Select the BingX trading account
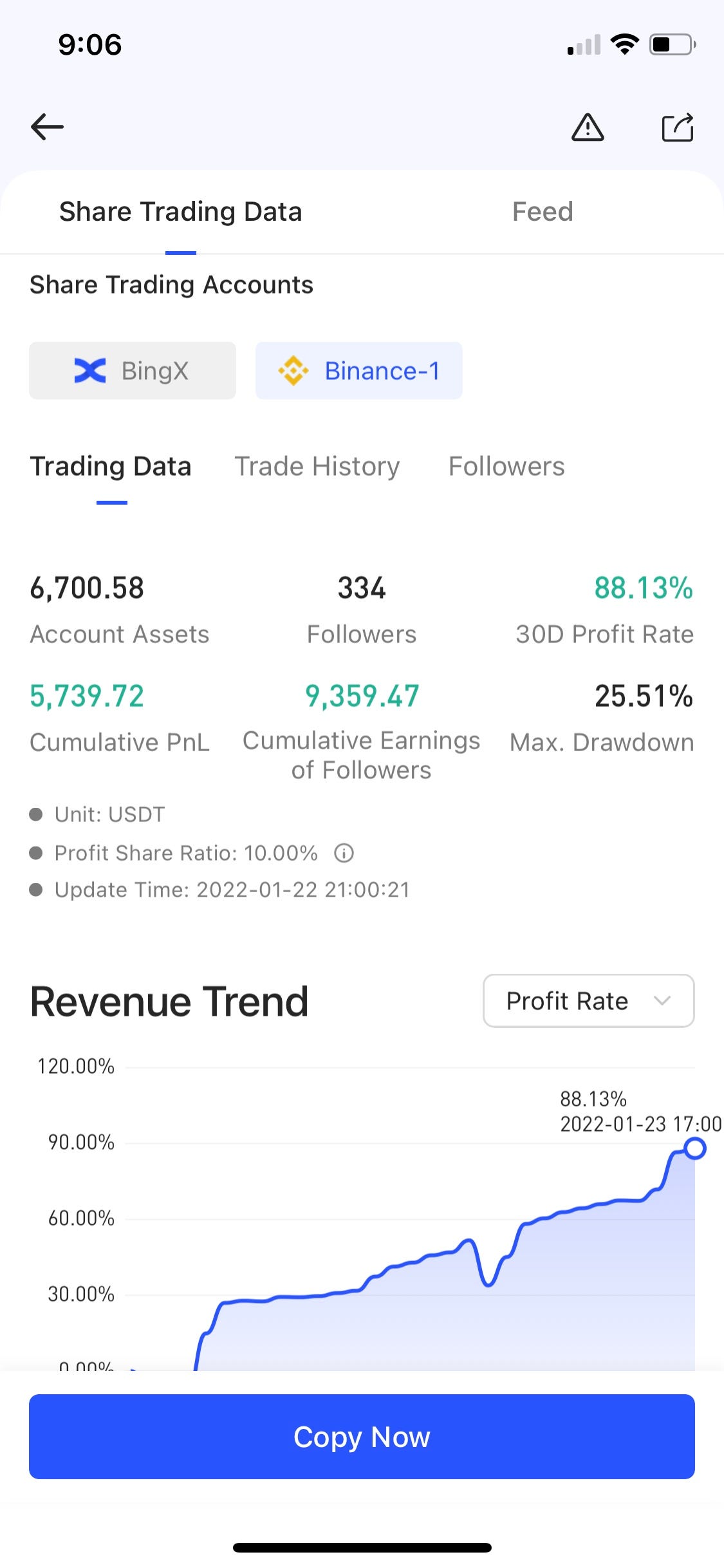This screenshot has width=724, height=1568. pyautogui.click(x=133, y=371)
